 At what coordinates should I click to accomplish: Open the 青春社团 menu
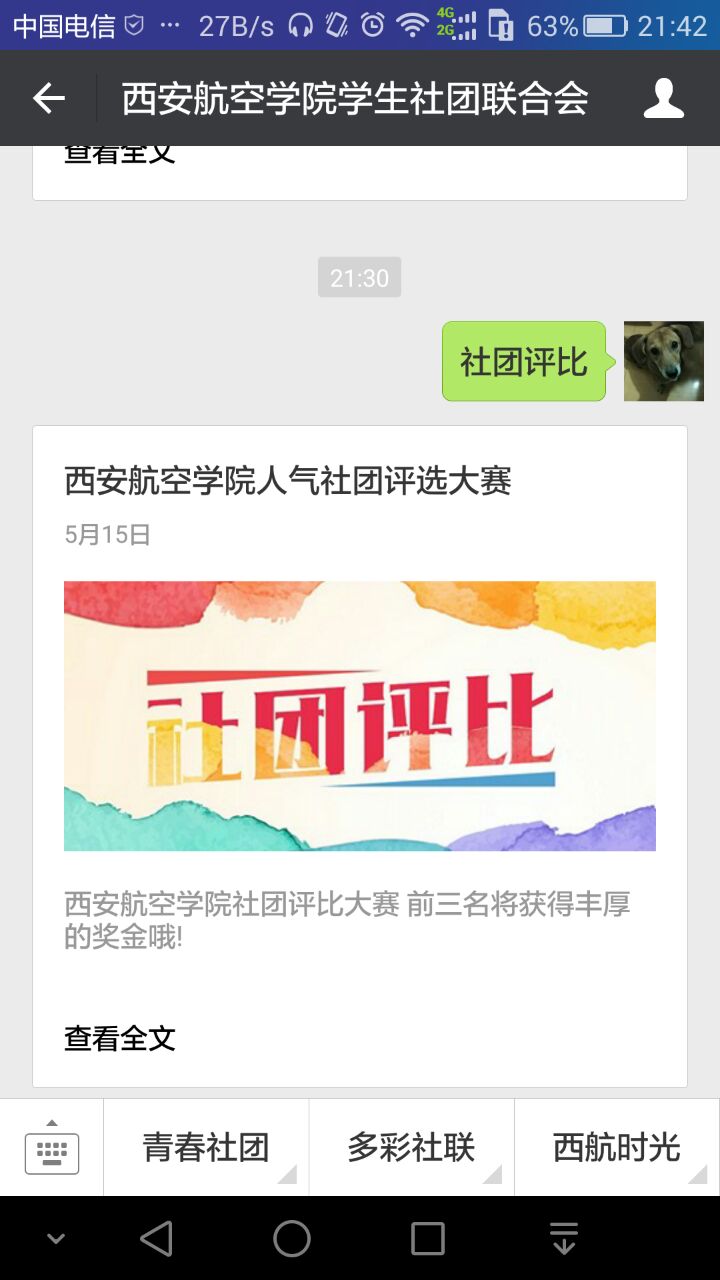pos(206,1148)
